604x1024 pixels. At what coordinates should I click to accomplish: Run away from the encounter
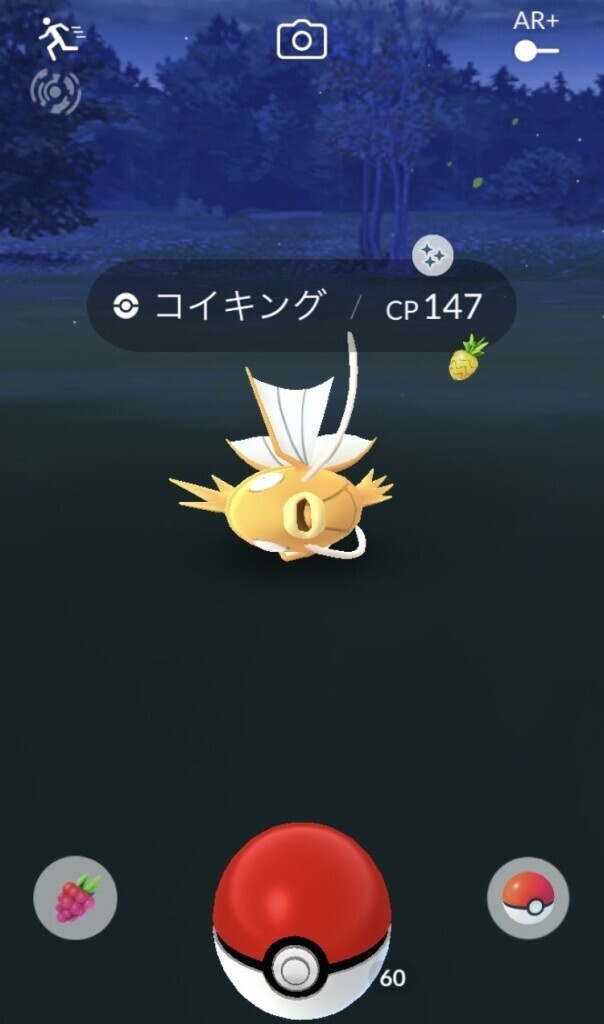click(60, 38)
